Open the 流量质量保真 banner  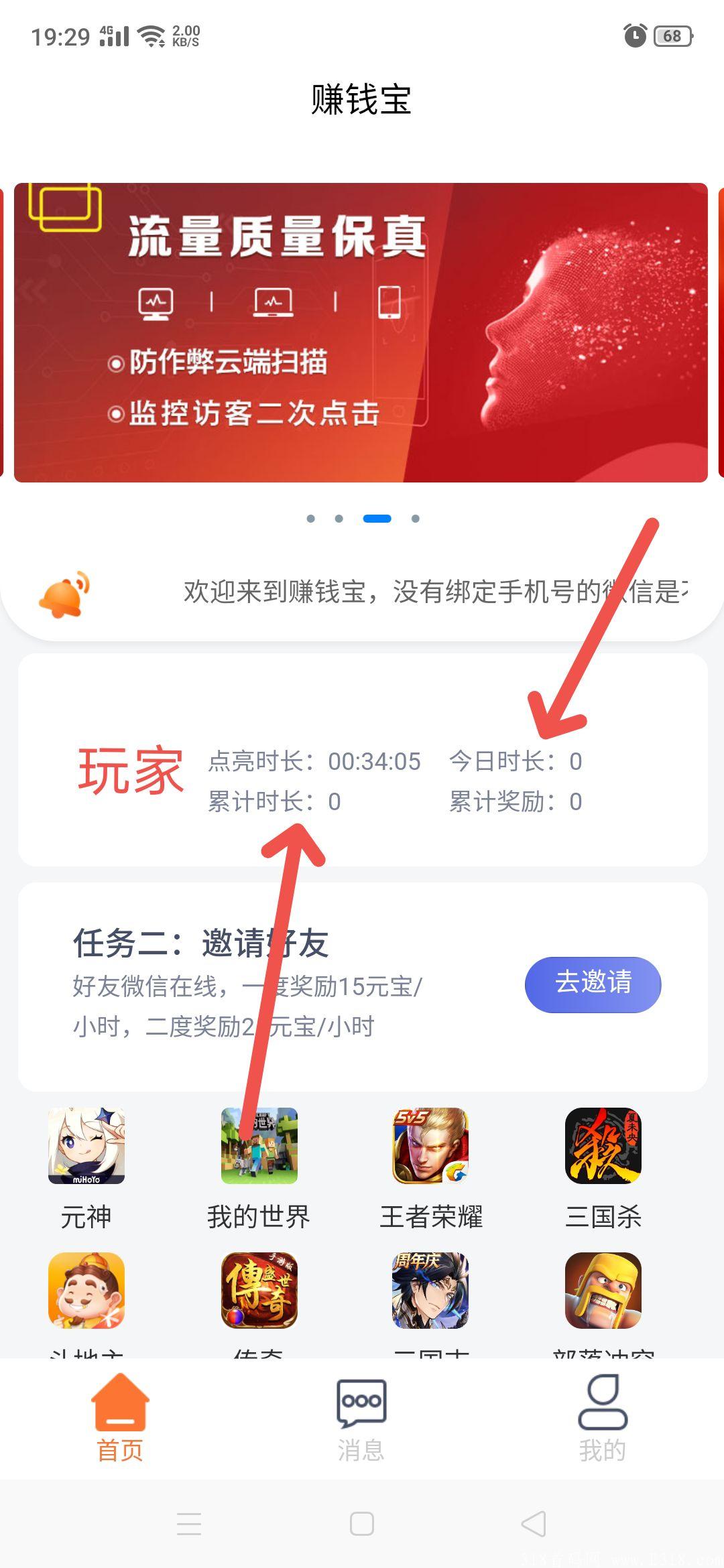coord(361,332)
